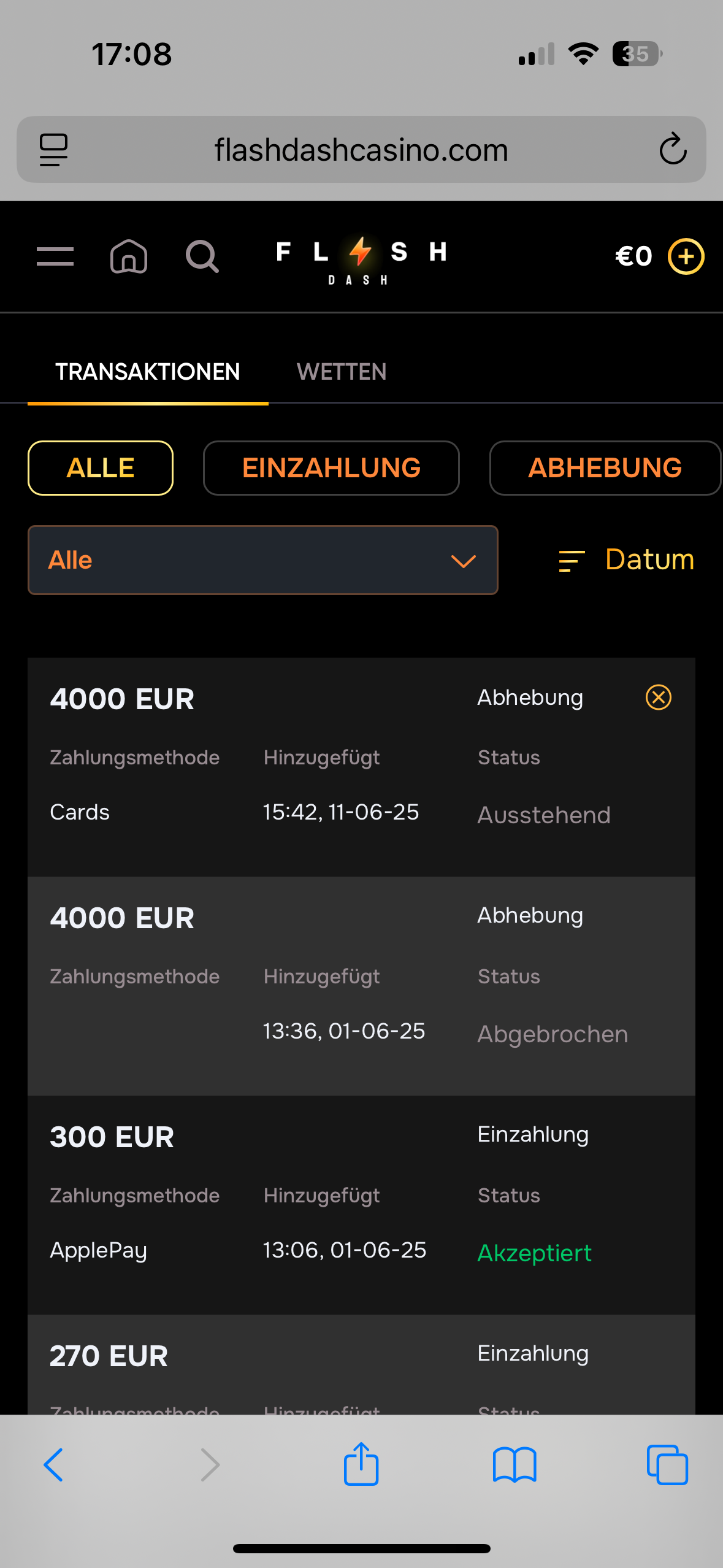Filter by Abhebung
The width and height of the screenshot is (723, 1568).
click(x=605, y=468)
